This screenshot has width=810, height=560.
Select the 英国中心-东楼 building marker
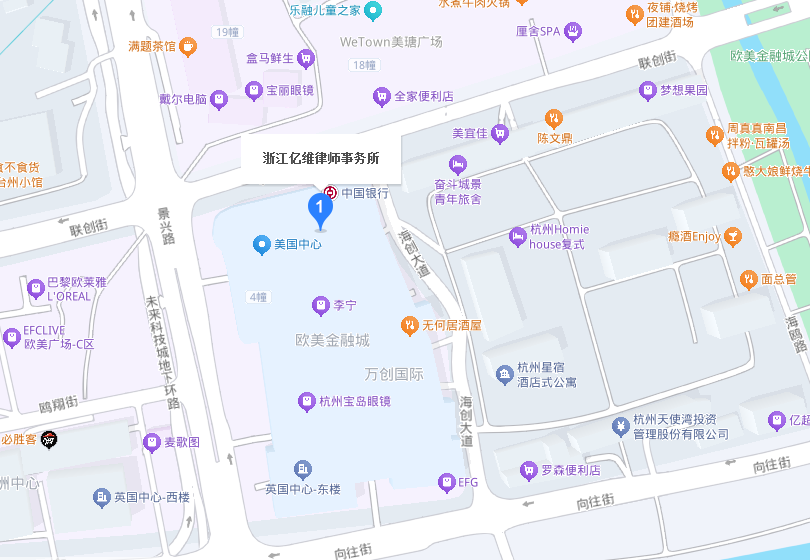point(303,470)
